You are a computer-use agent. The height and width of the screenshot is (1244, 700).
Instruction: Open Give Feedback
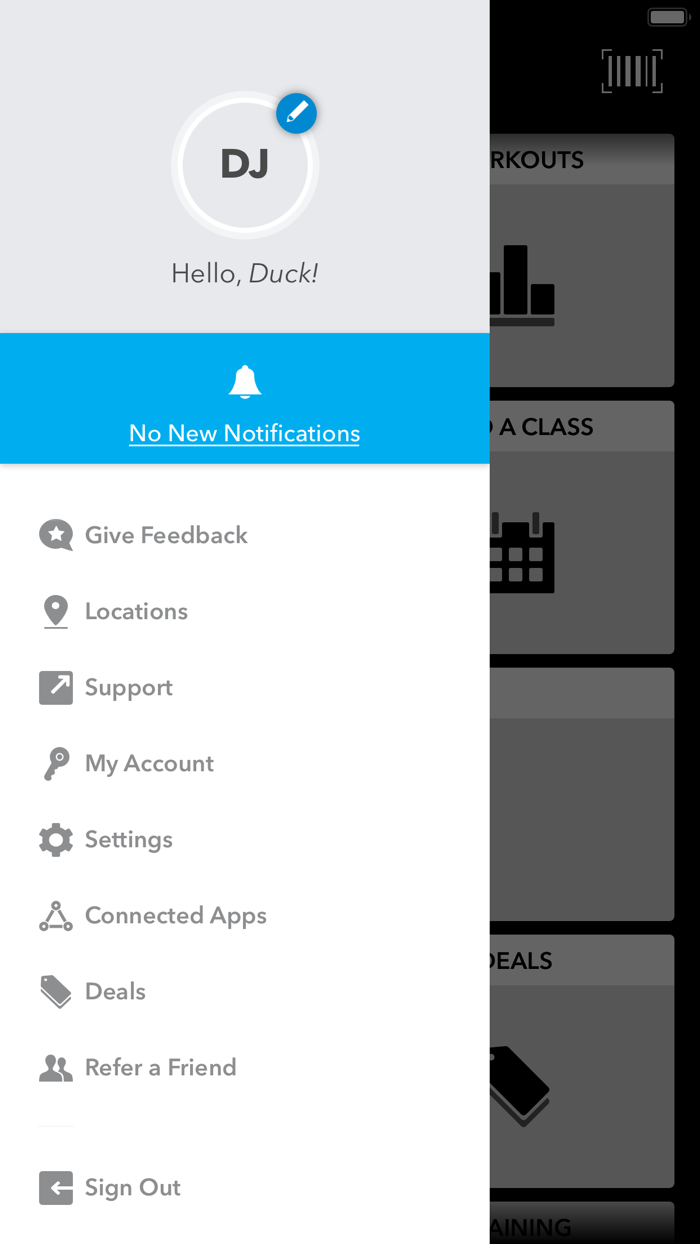pyautogui.click(x=245, y=535)
